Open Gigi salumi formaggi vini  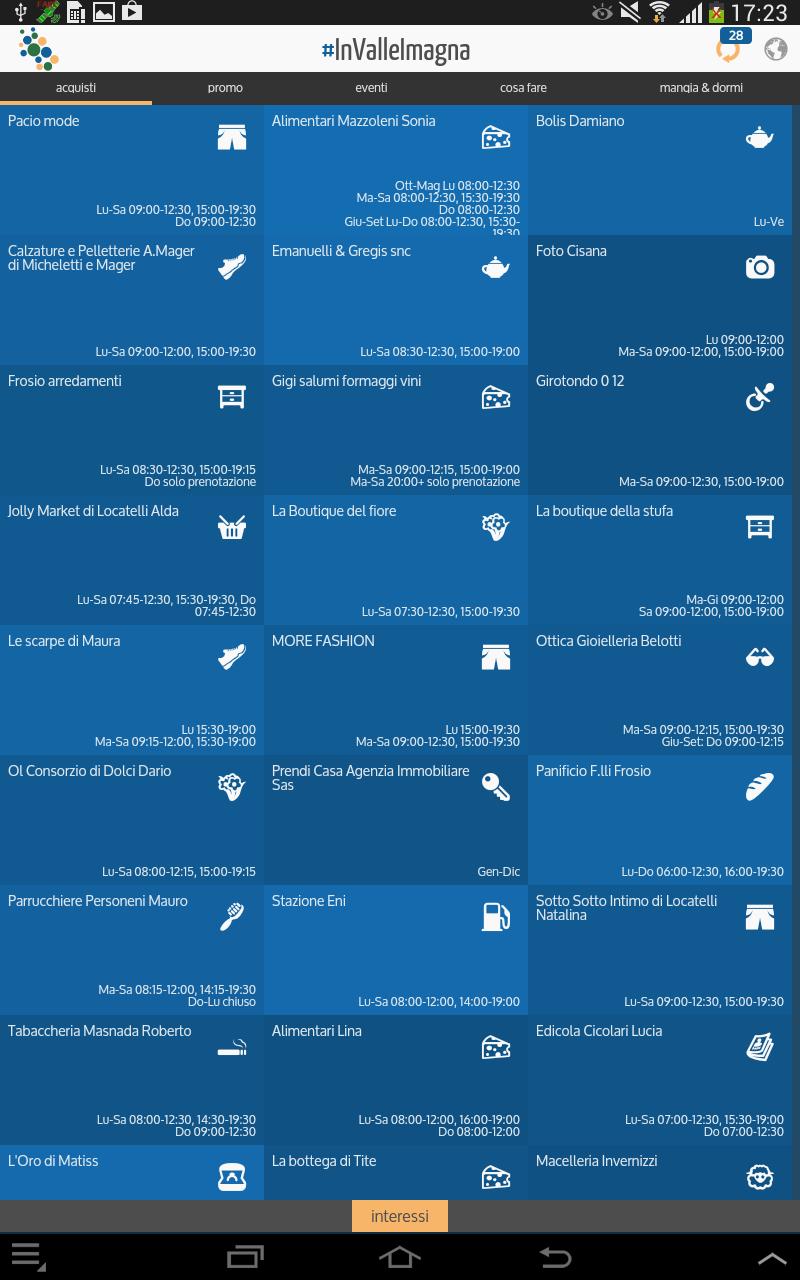(x=395, y=430)
